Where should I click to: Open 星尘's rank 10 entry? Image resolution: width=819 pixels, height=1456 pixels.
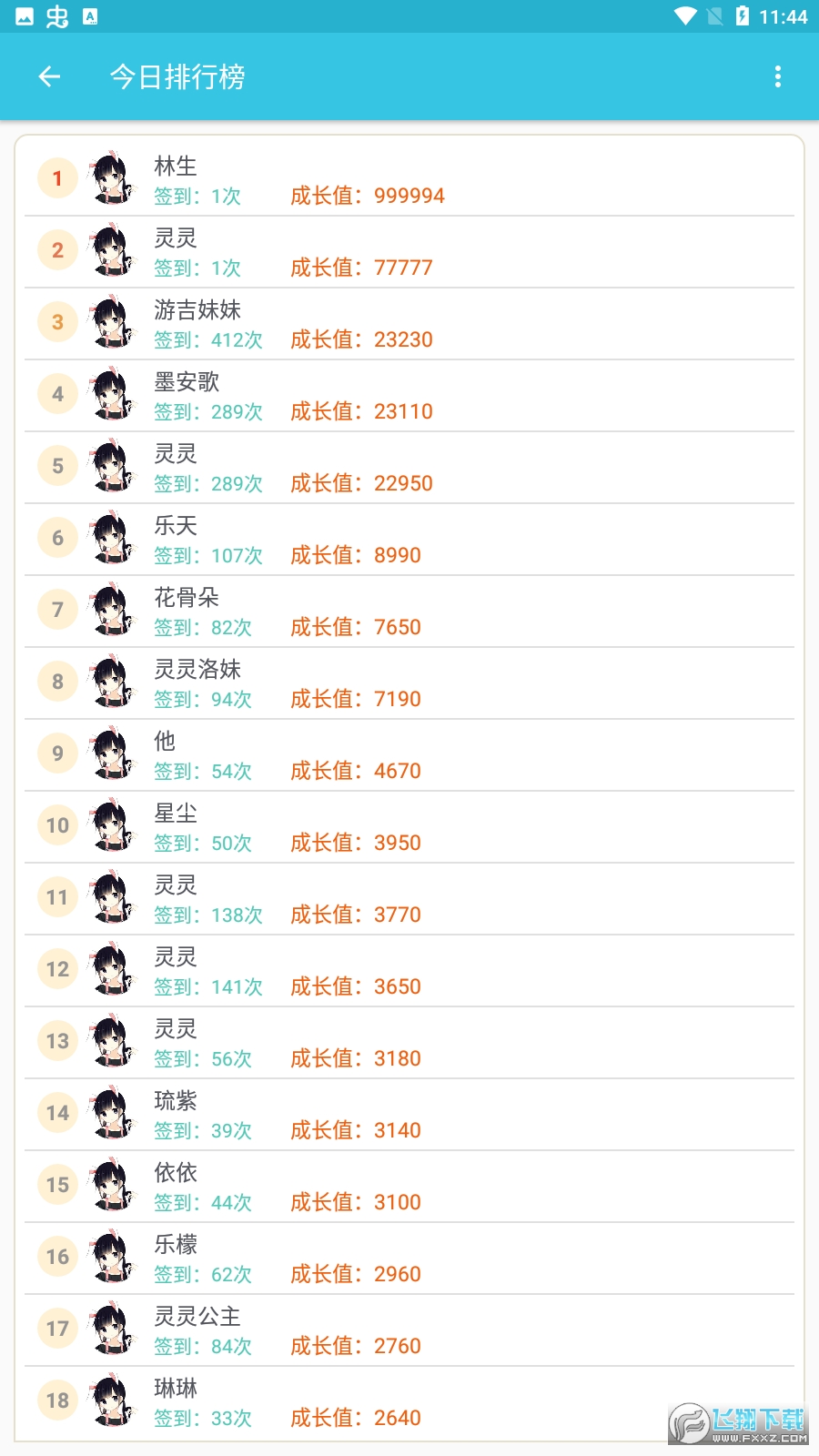point(409,826)
